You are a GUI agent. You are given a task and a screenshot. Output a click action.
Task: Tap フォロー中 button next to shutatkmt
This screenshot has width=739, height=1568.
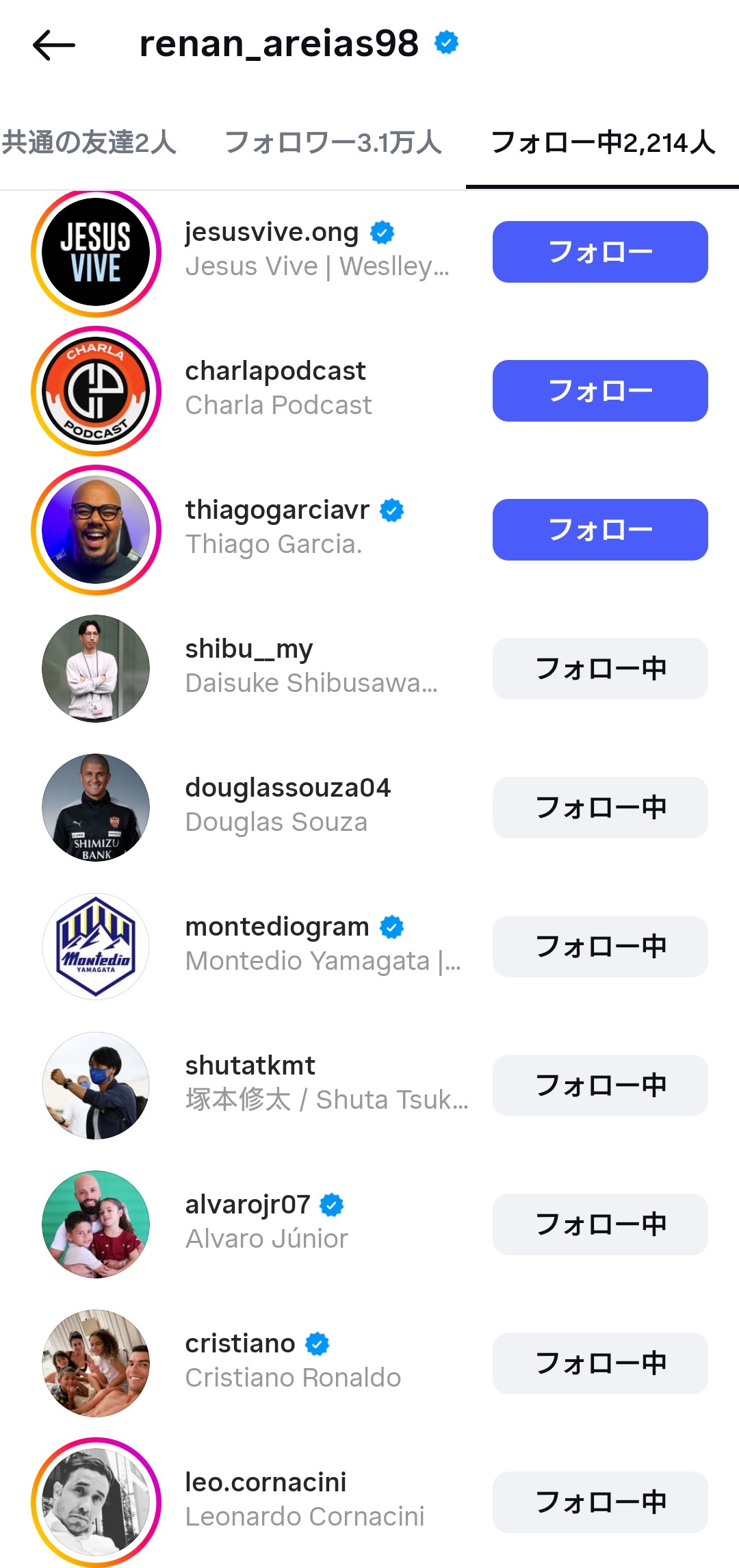tap(600, 1085)
